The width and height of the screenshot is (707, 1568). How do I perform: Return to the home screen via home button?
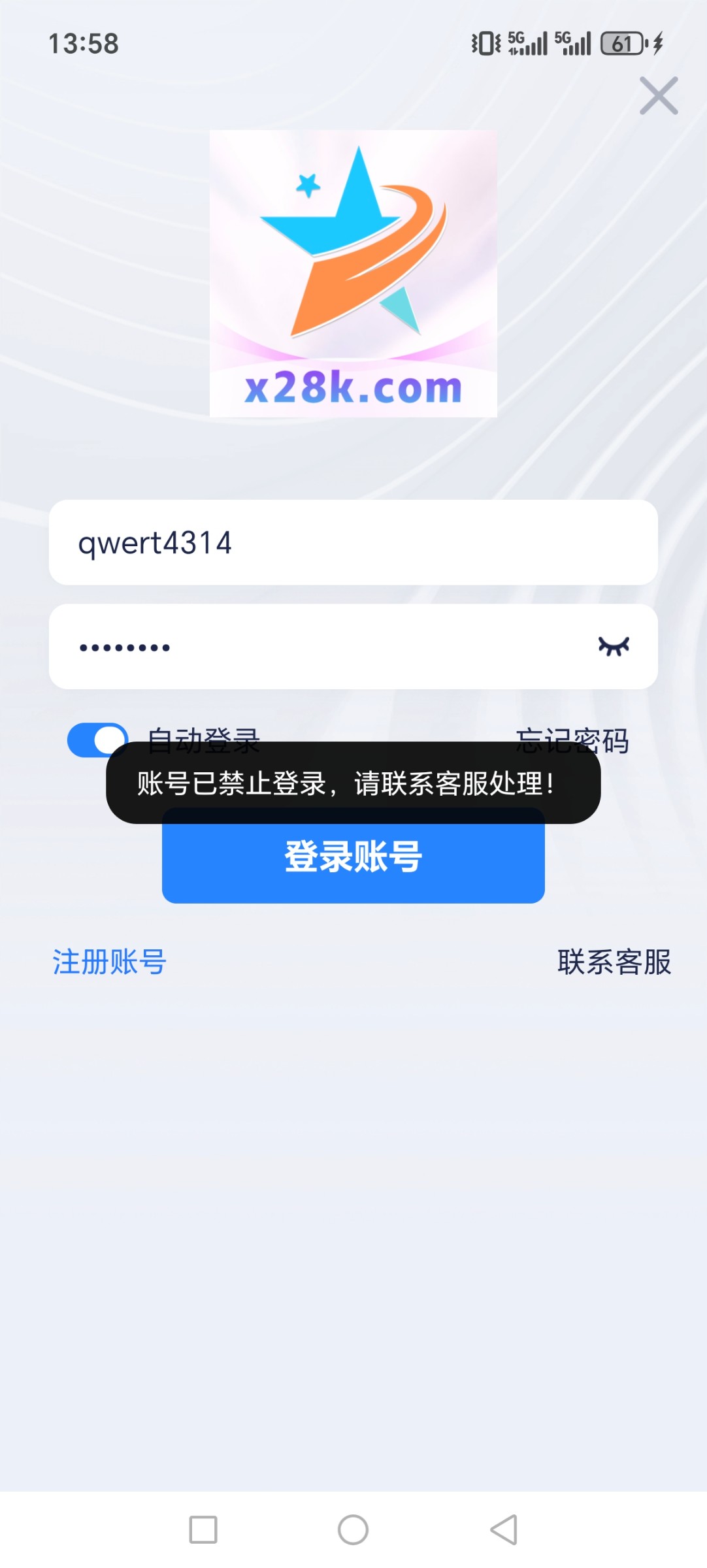353,1529
